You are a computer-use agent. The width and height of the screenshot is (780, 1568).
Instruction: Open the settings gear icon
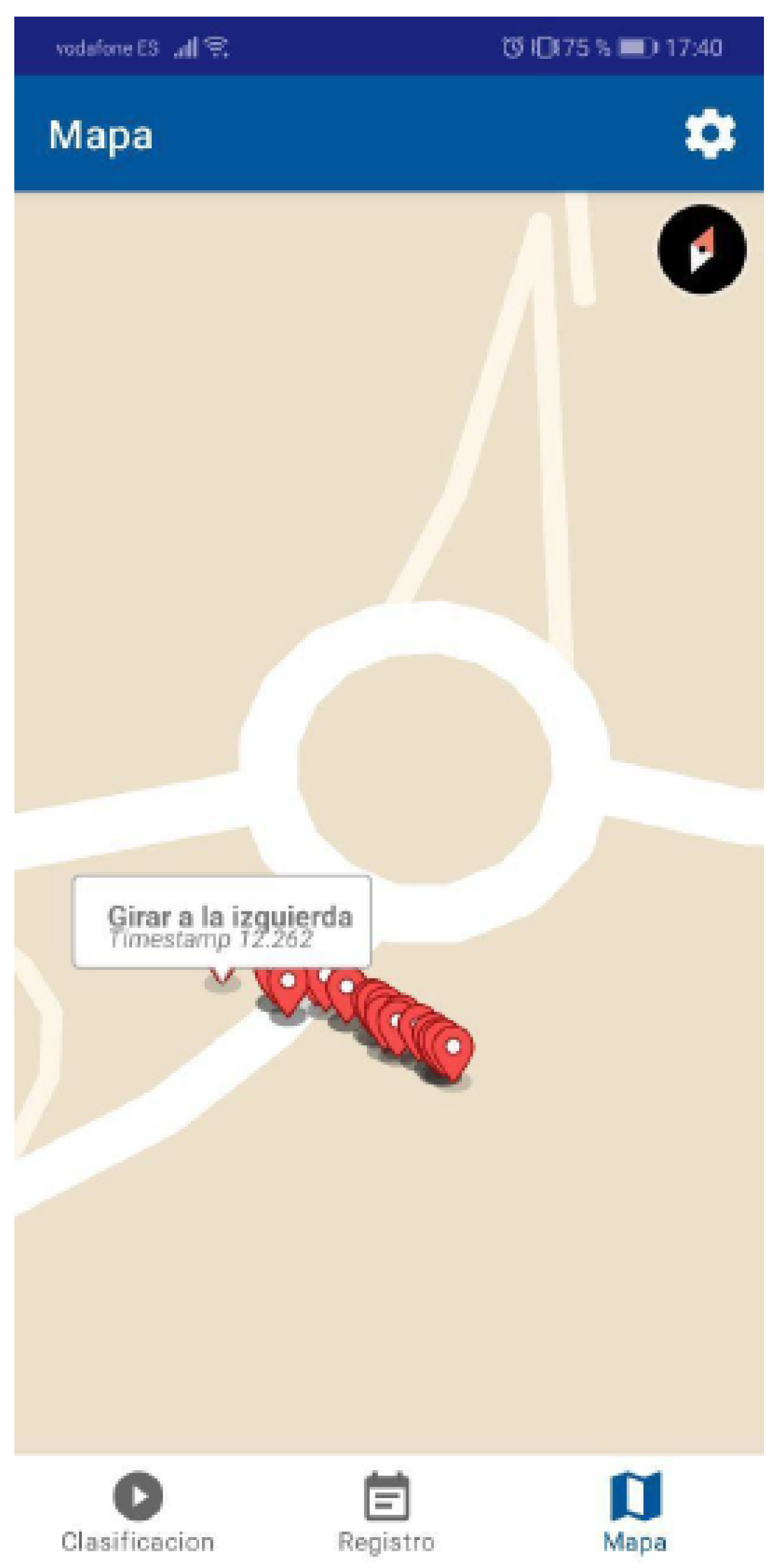pos(710,134)
